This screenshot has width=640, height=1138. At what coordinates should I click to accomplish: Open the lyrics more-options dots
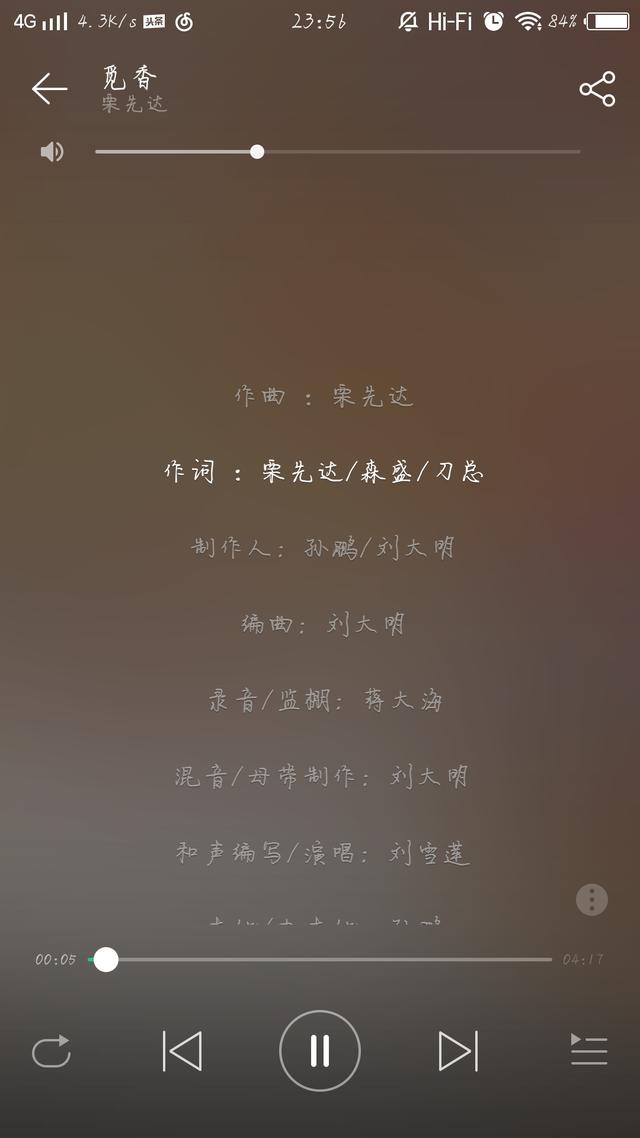[x=592, y=899]
